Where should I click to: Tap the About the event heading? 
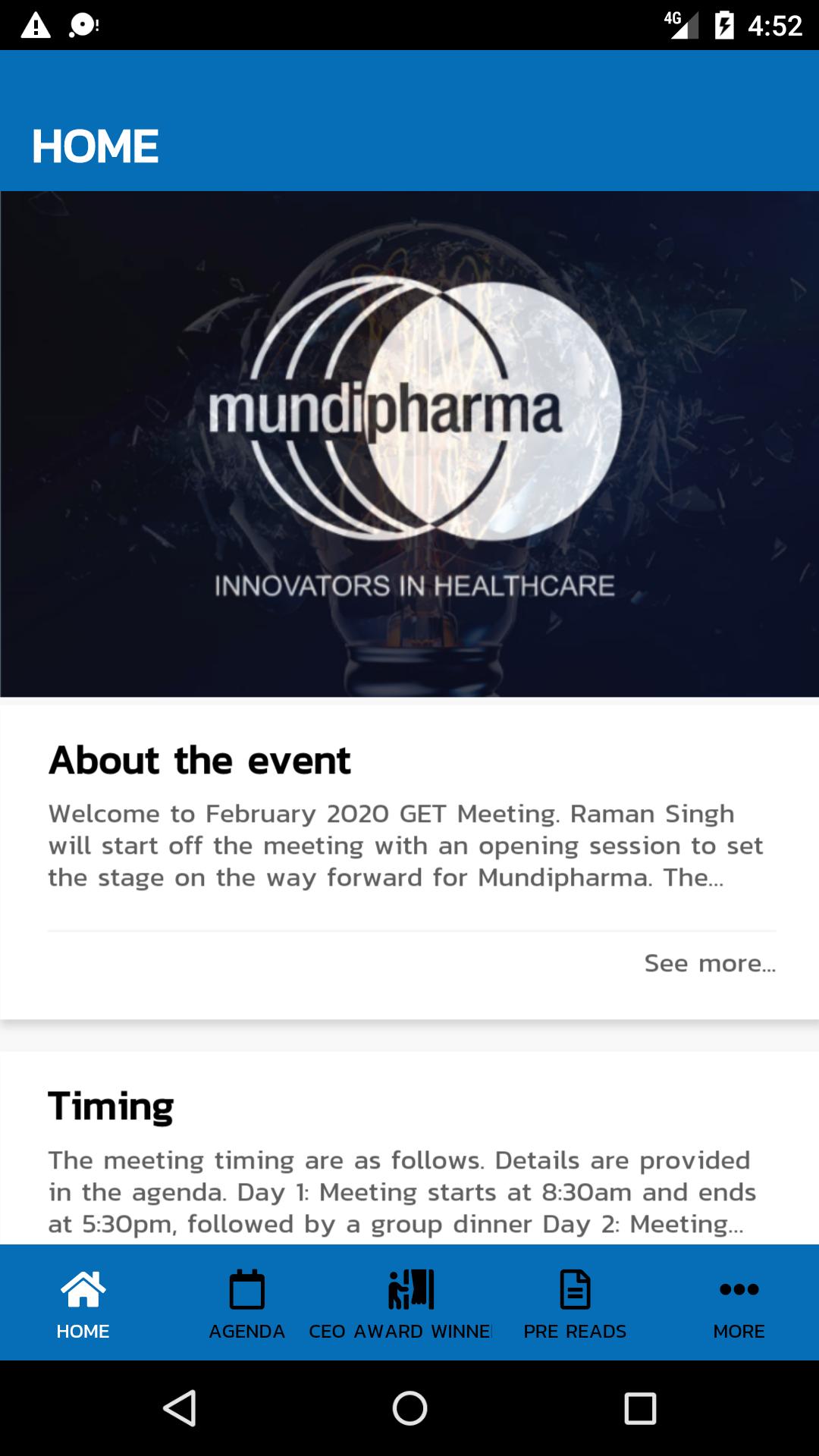(x=199, y=760)
